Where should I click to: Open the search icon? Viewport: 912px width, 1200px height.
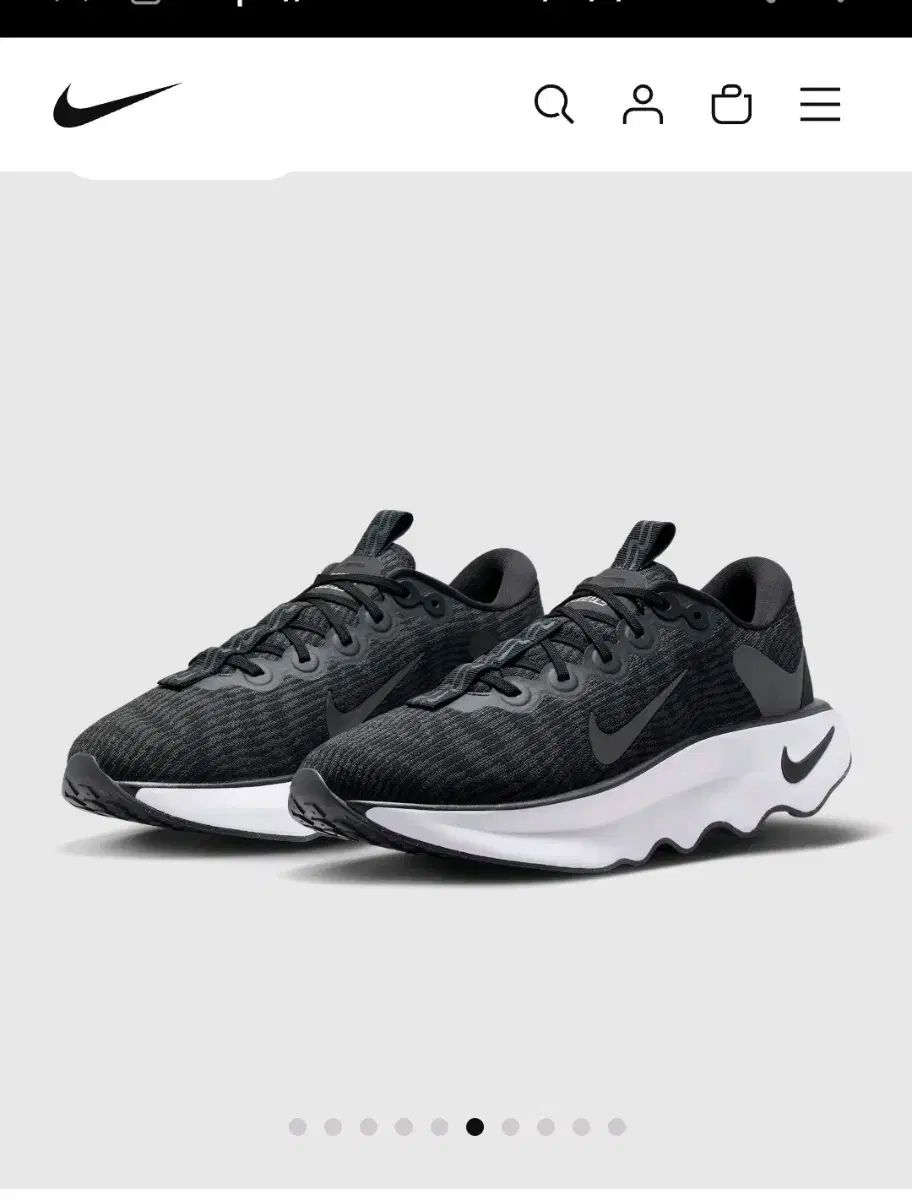[x=553, y=104]
